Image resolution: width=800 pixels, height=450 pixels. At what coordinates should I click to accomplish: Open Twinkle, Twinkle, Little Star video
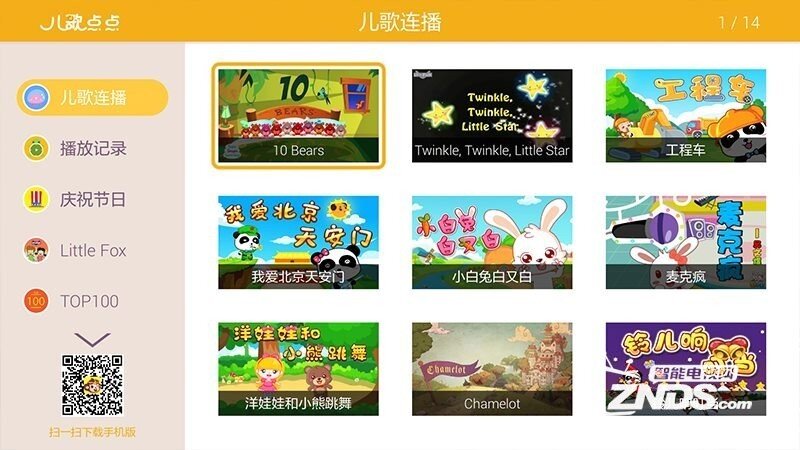tap(492, 116)
